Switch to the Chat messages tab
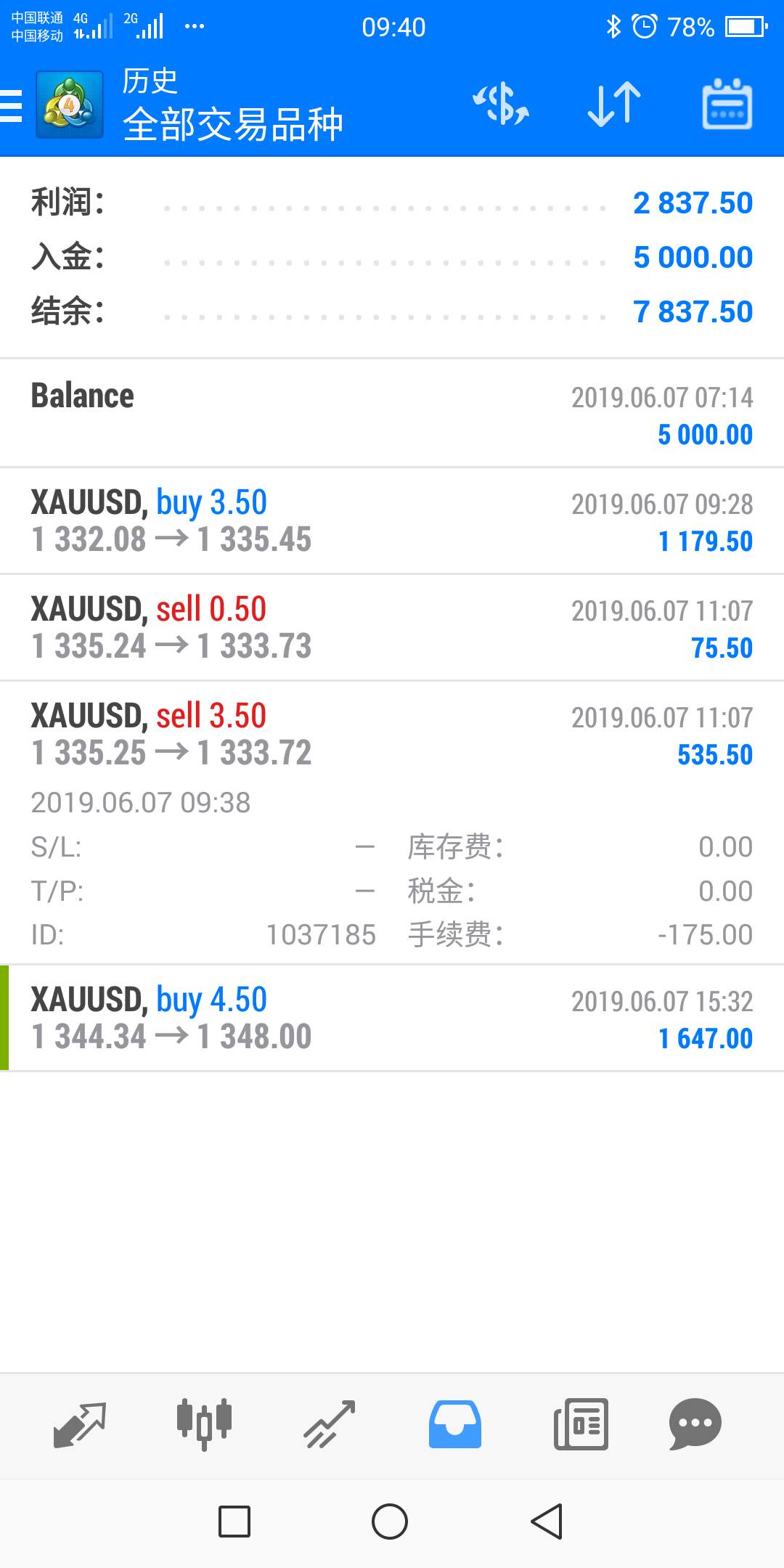This screenshot has width=784, height=1568. [695, 1424]
